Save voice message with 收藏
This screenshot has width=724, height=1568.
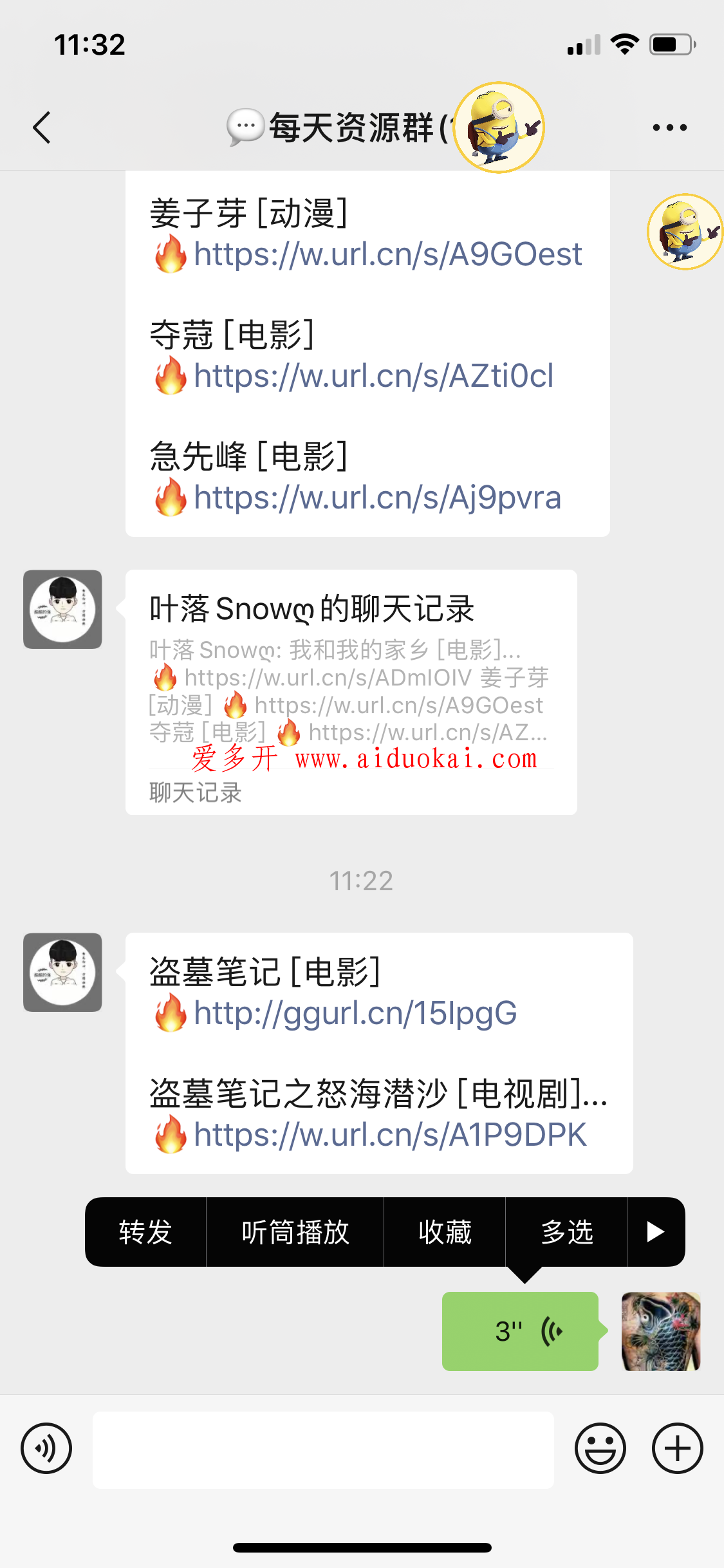[x=445, y=1232]
